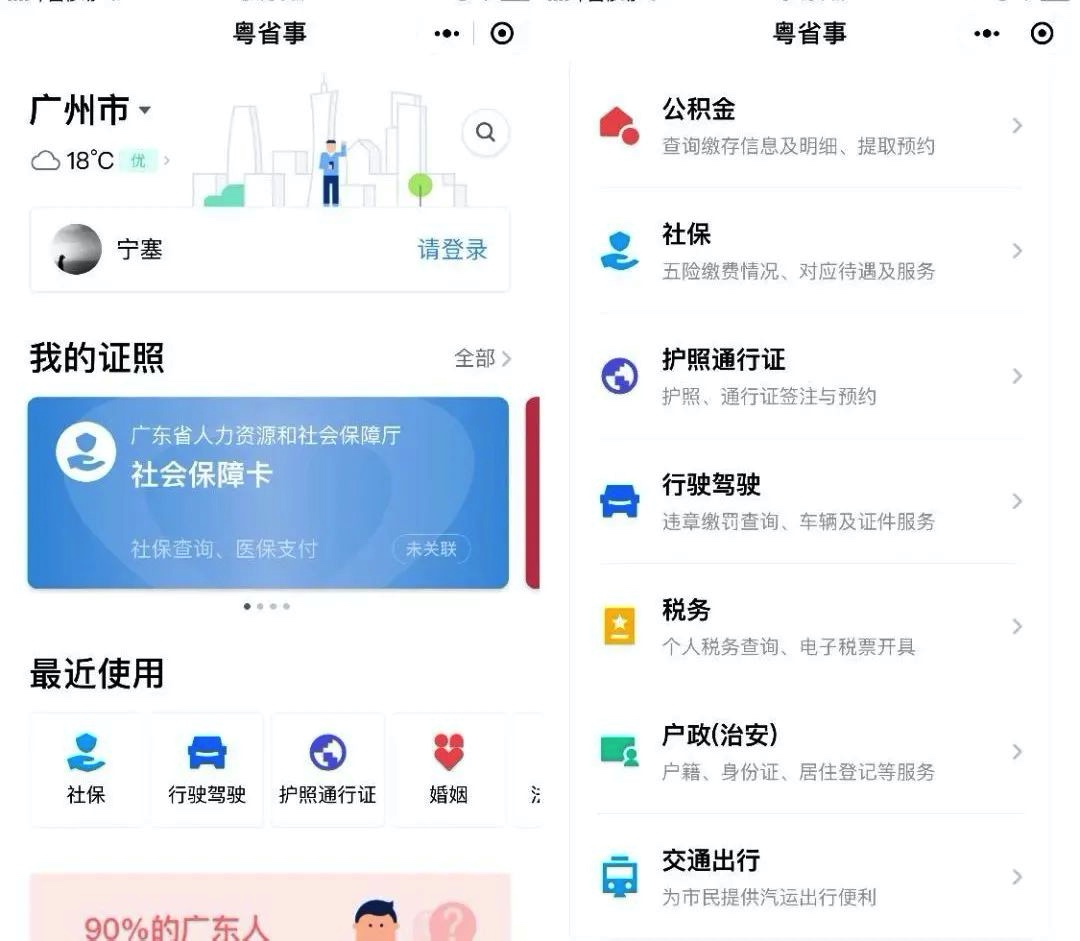
Task: Open the 税务 service row
Action: point(810,626)
